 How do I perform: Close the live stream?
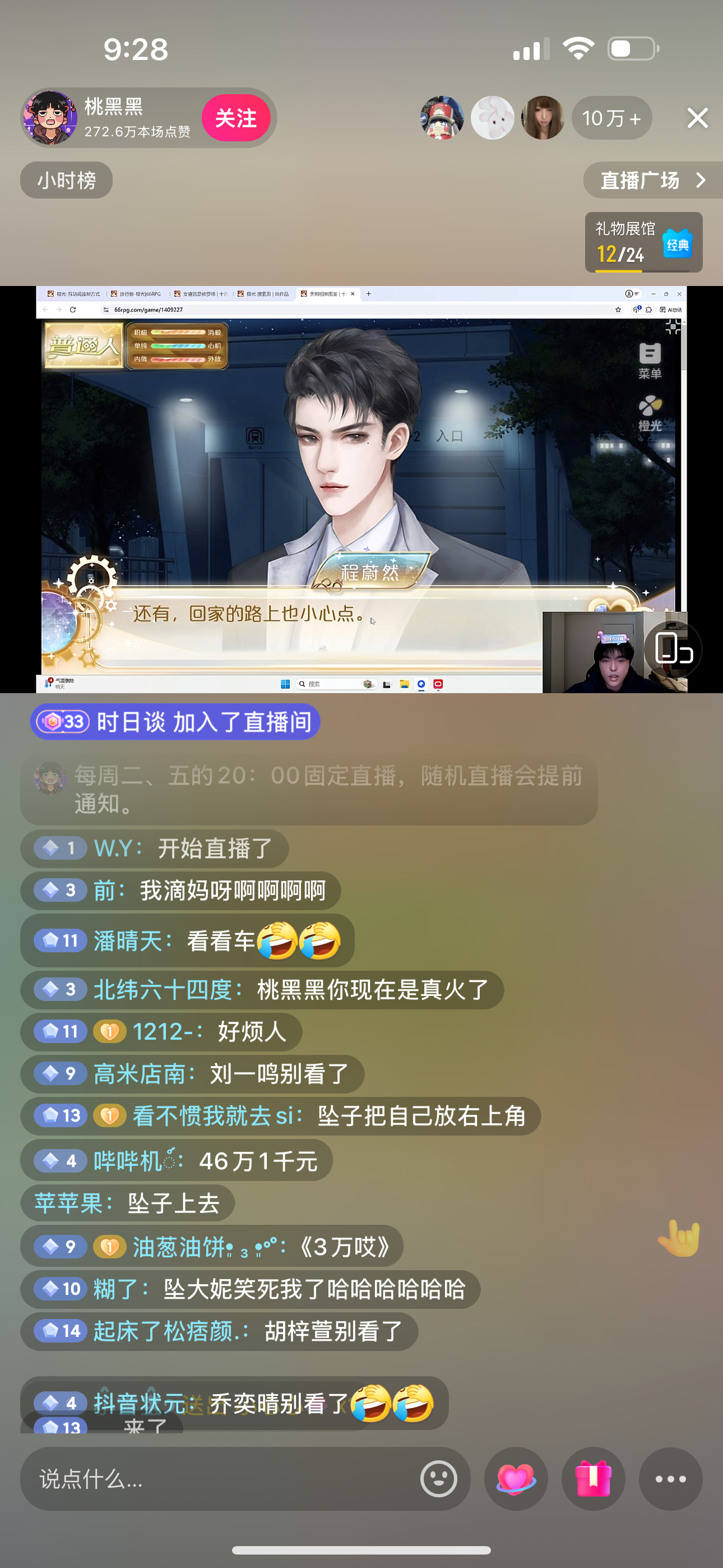[697, 118]
